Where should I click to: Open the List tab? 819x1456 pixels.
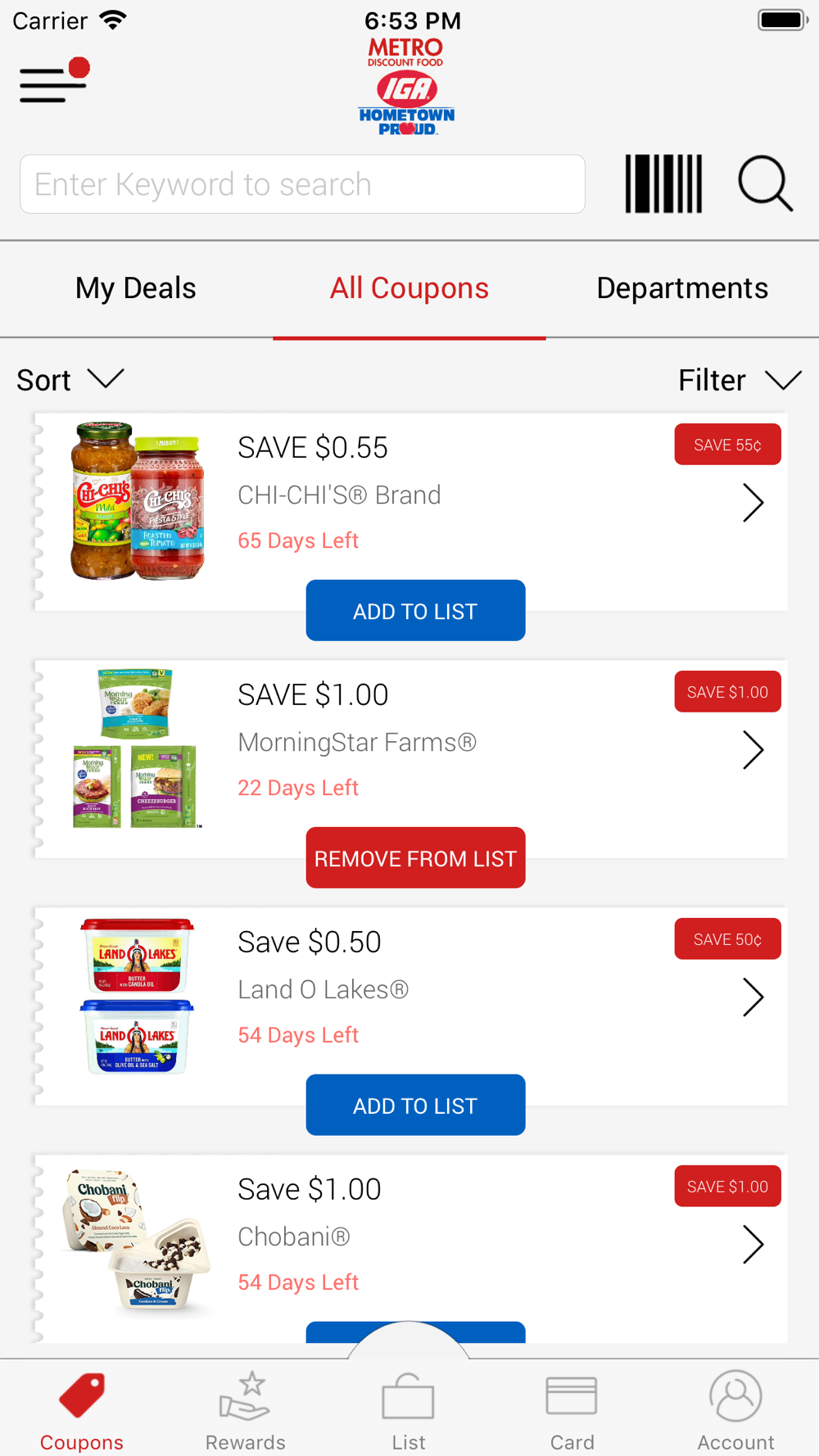(x=409, y=1410)
